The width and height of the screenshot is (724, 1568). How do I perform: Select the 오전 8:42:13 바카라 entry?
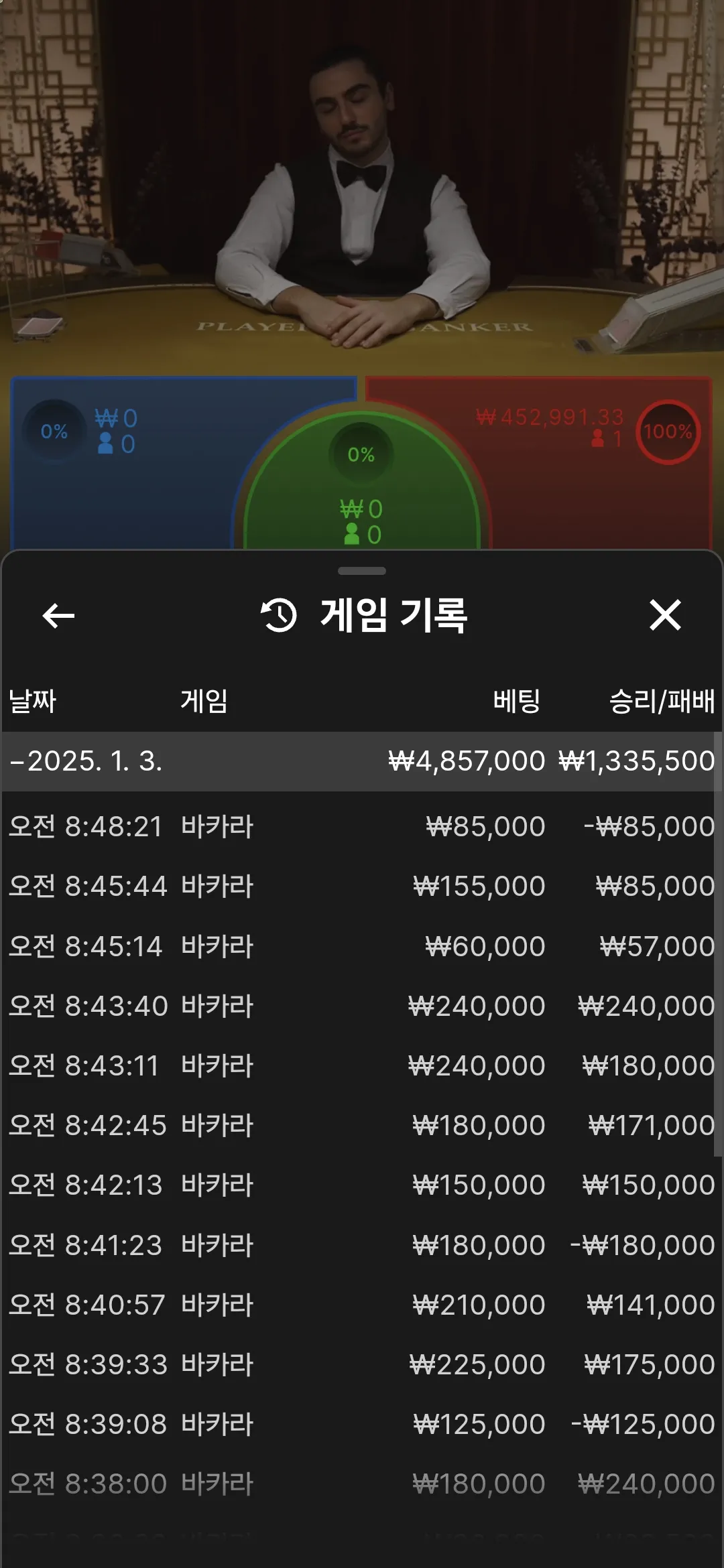click(362, 1185)
